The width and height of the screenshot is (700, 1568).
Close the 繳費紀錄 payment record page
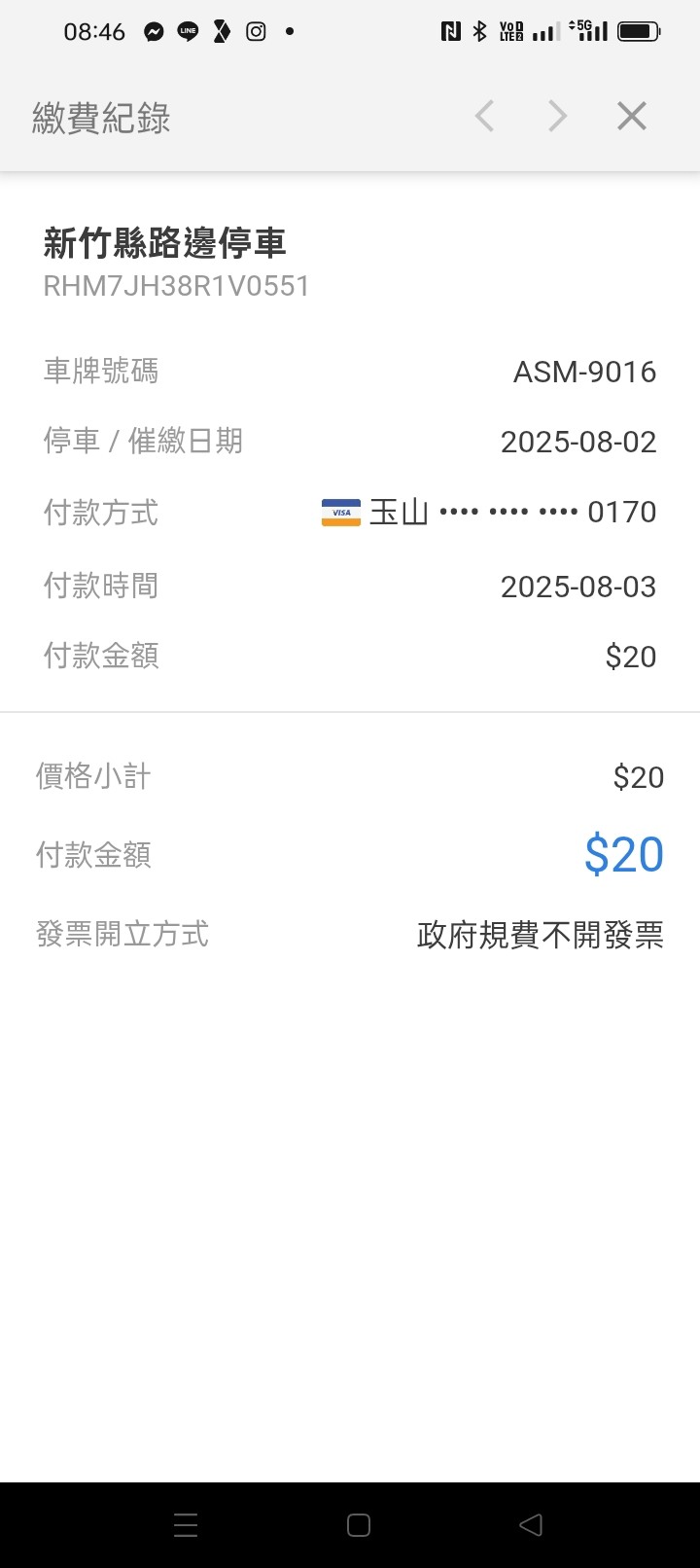[632, 117]
